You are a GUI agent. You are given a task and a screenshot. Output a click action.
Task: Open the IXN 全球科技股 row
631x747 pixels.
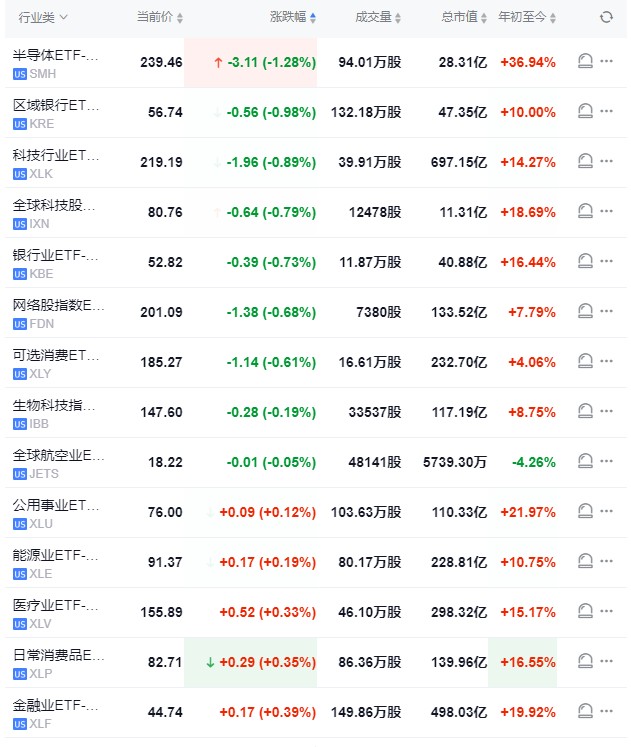point(57,212)
